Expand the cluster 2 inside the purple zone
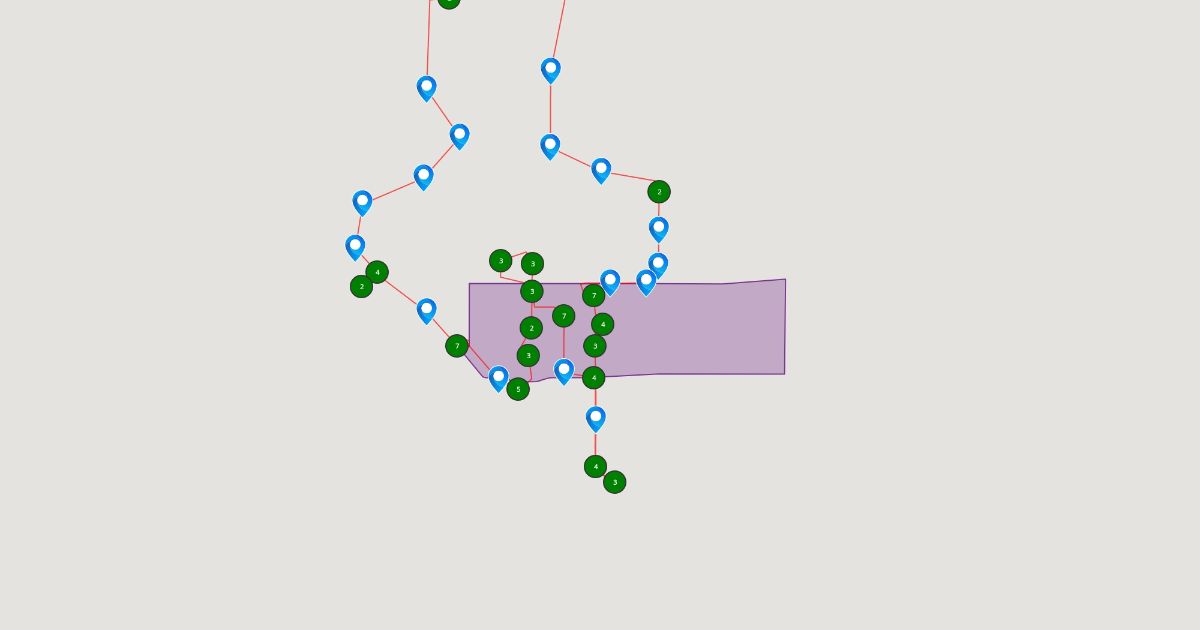The width and height of the screenshot is (1200, 630). click(531, 328)
